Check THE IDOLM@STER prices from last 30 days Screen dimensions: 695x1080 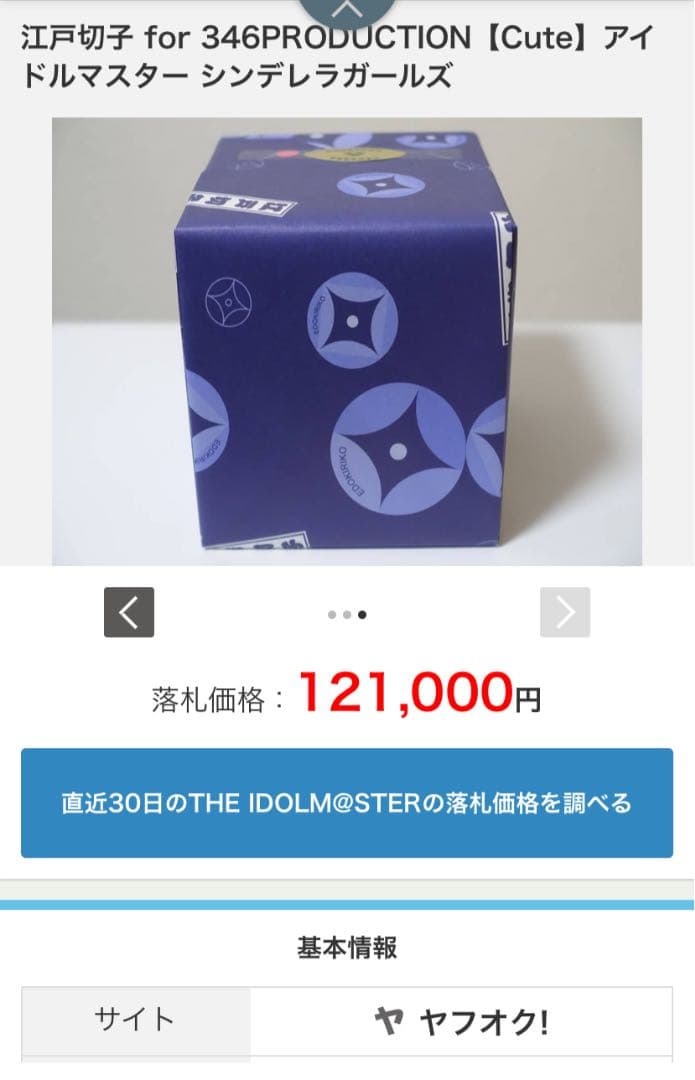point(347,803)
